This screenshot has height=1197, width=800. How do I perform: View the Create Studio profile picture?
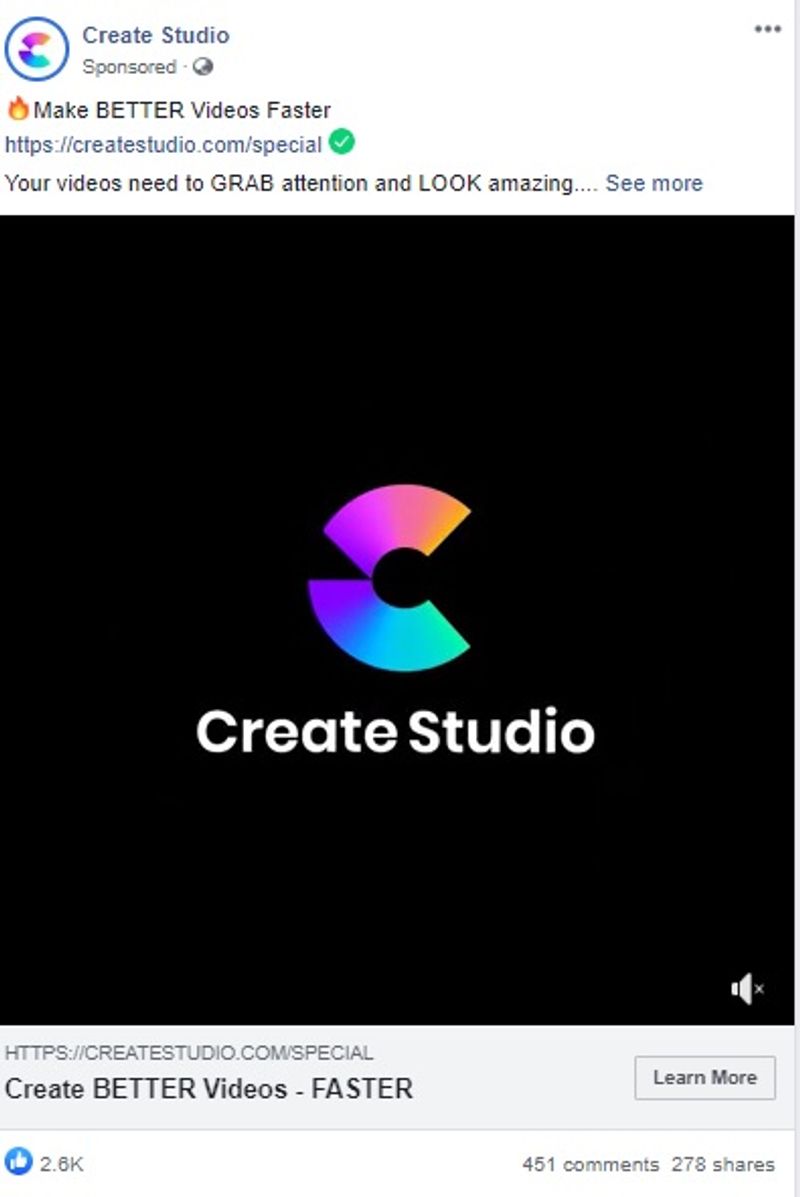coord(36,49)
